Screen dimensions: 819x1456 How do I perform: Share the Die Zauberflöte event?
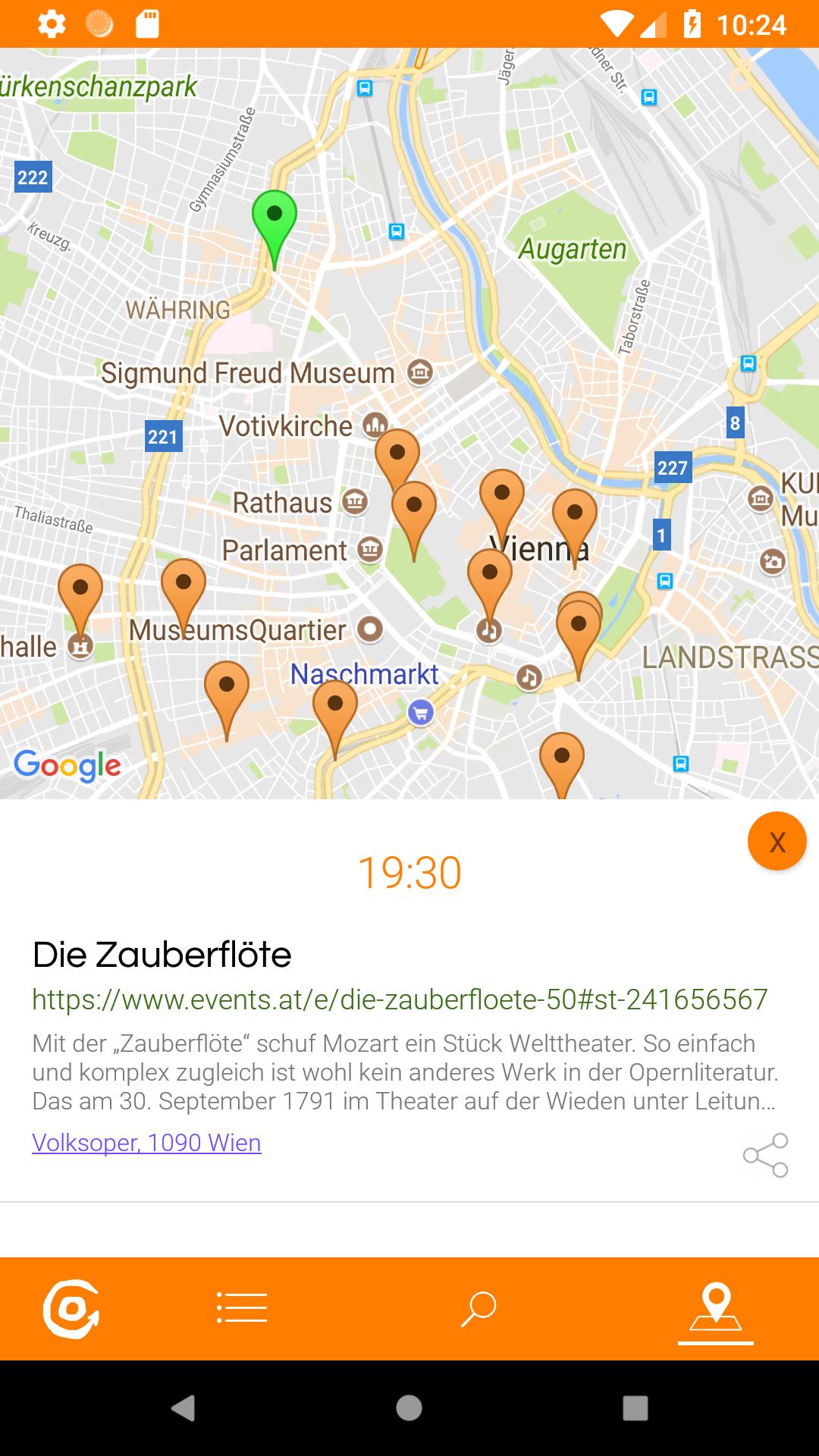[765, 1155]
